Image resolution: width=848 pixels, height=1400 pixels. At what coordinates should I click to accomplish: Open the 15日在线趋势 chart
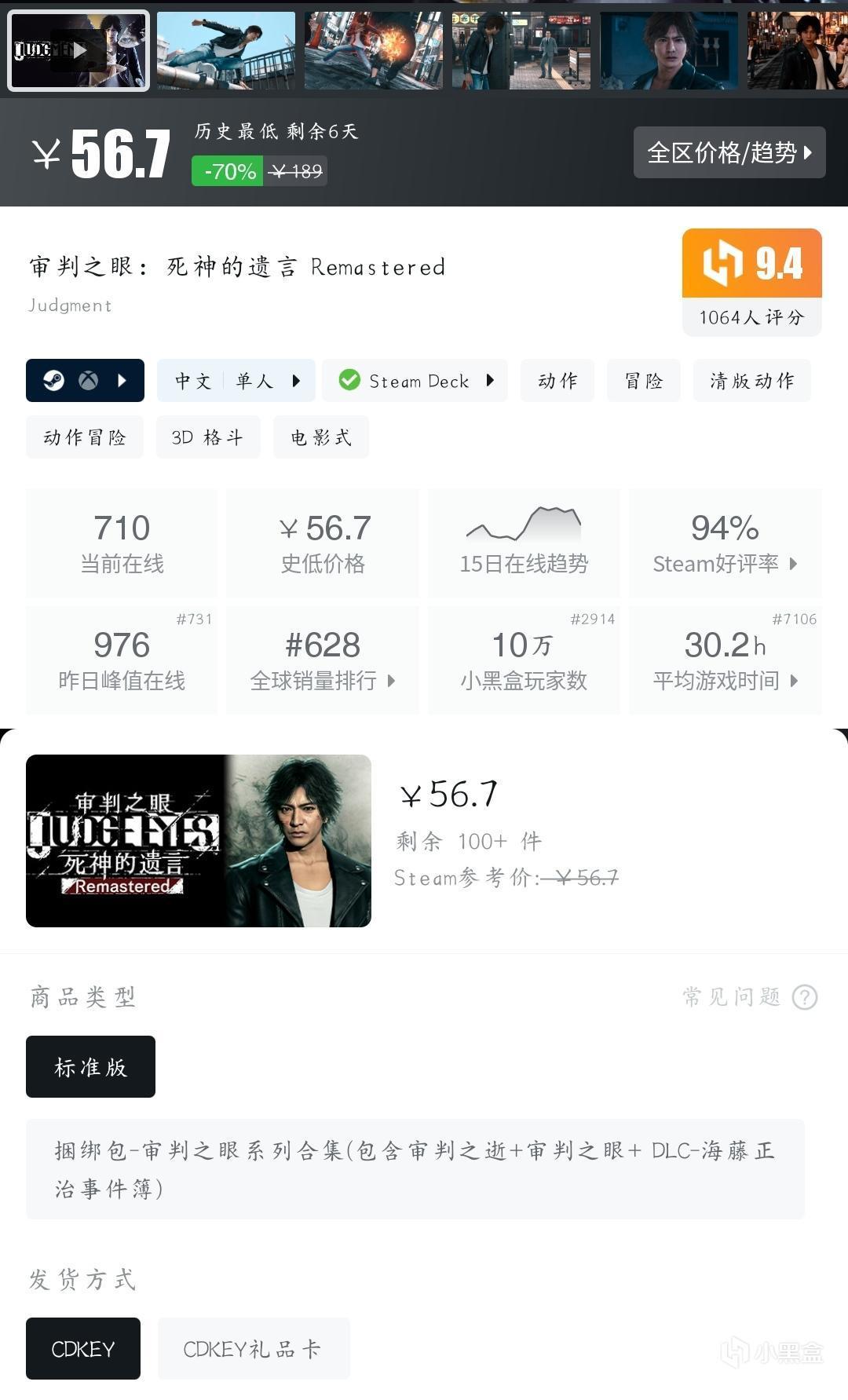[524, 543]
